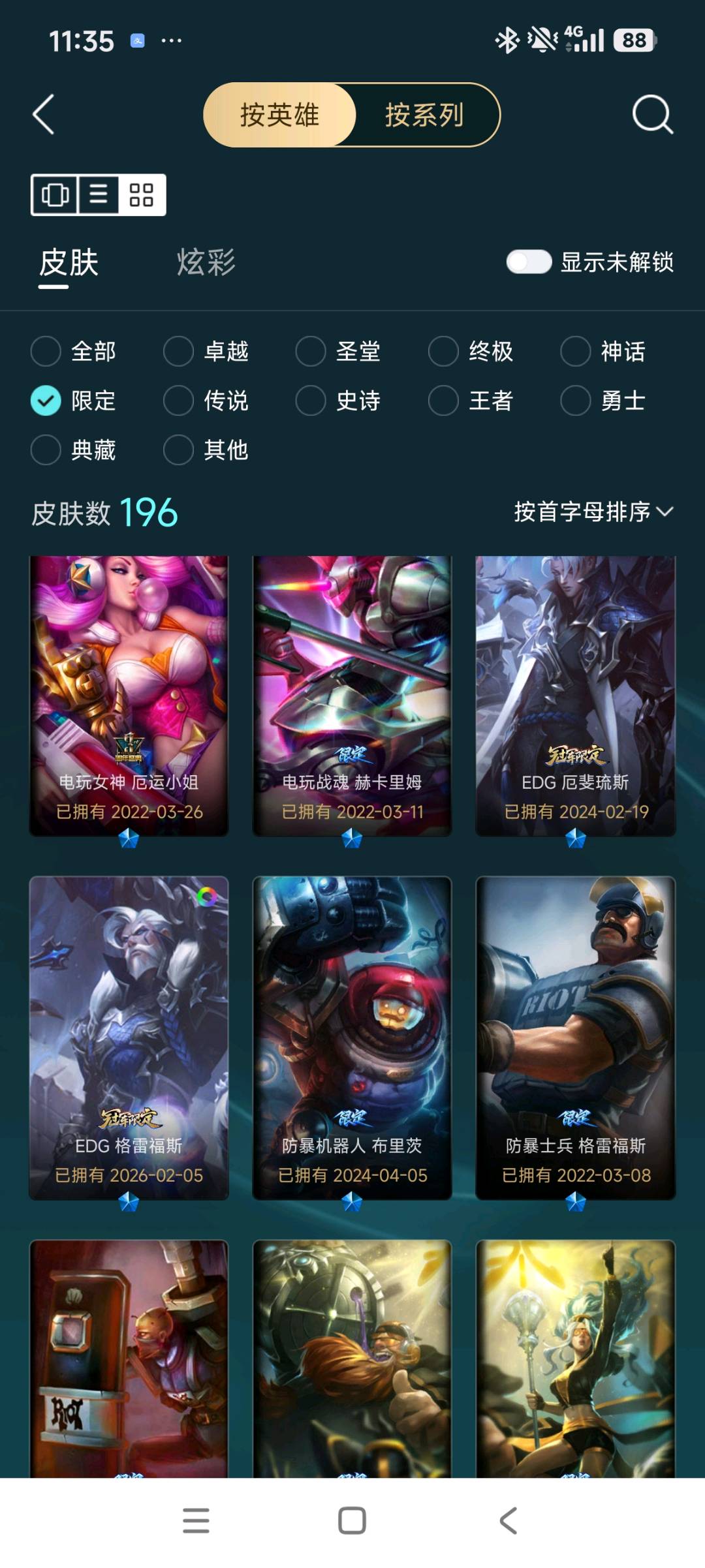This screenshot has height=1568, width=705.
Task: Switch to card layout view
Action: coord(55,194)
